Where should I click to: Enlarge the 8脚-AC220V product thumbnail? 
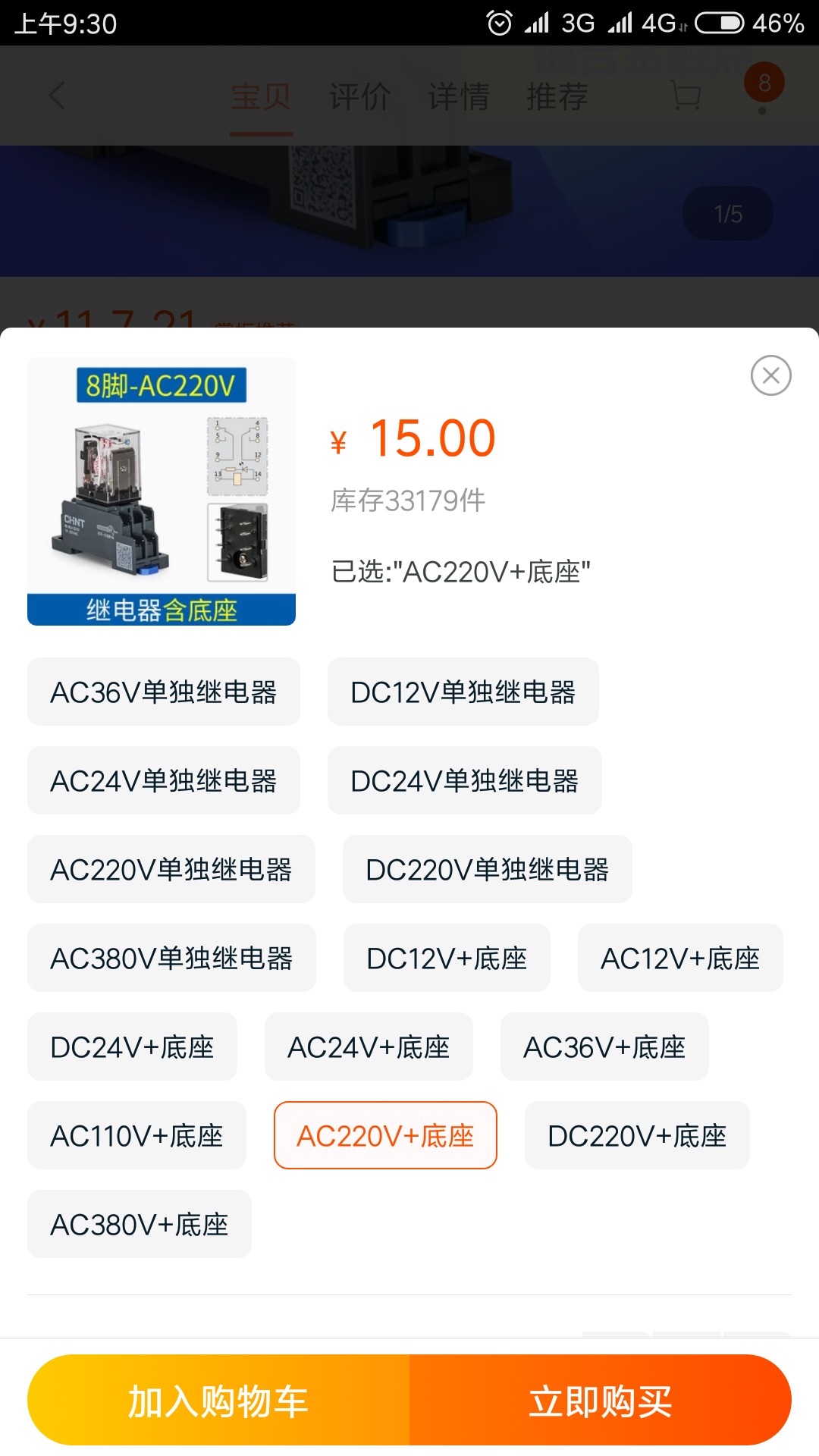tap(162, 491)
